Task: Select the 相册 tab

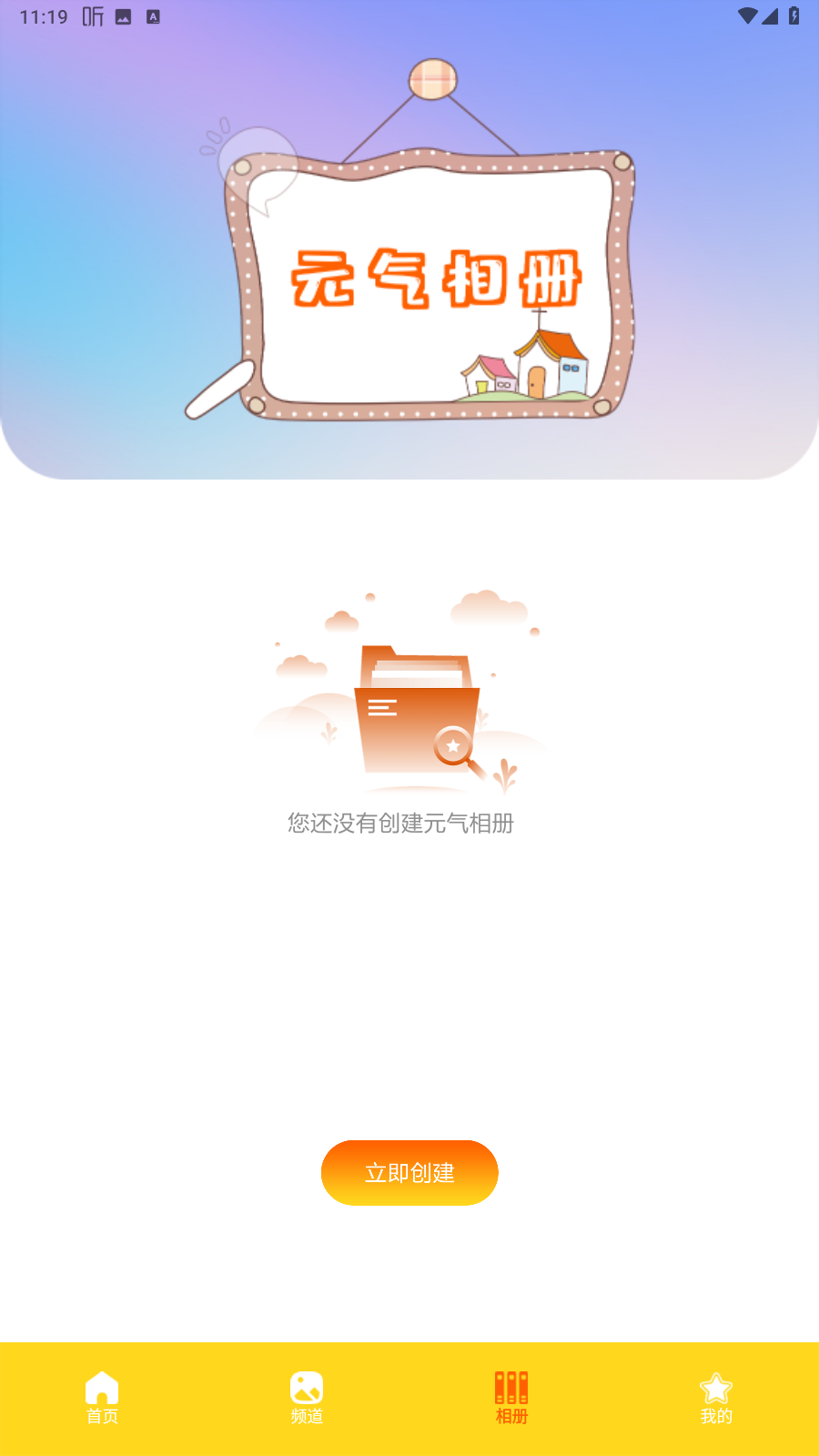Action: click(511, 1398)
